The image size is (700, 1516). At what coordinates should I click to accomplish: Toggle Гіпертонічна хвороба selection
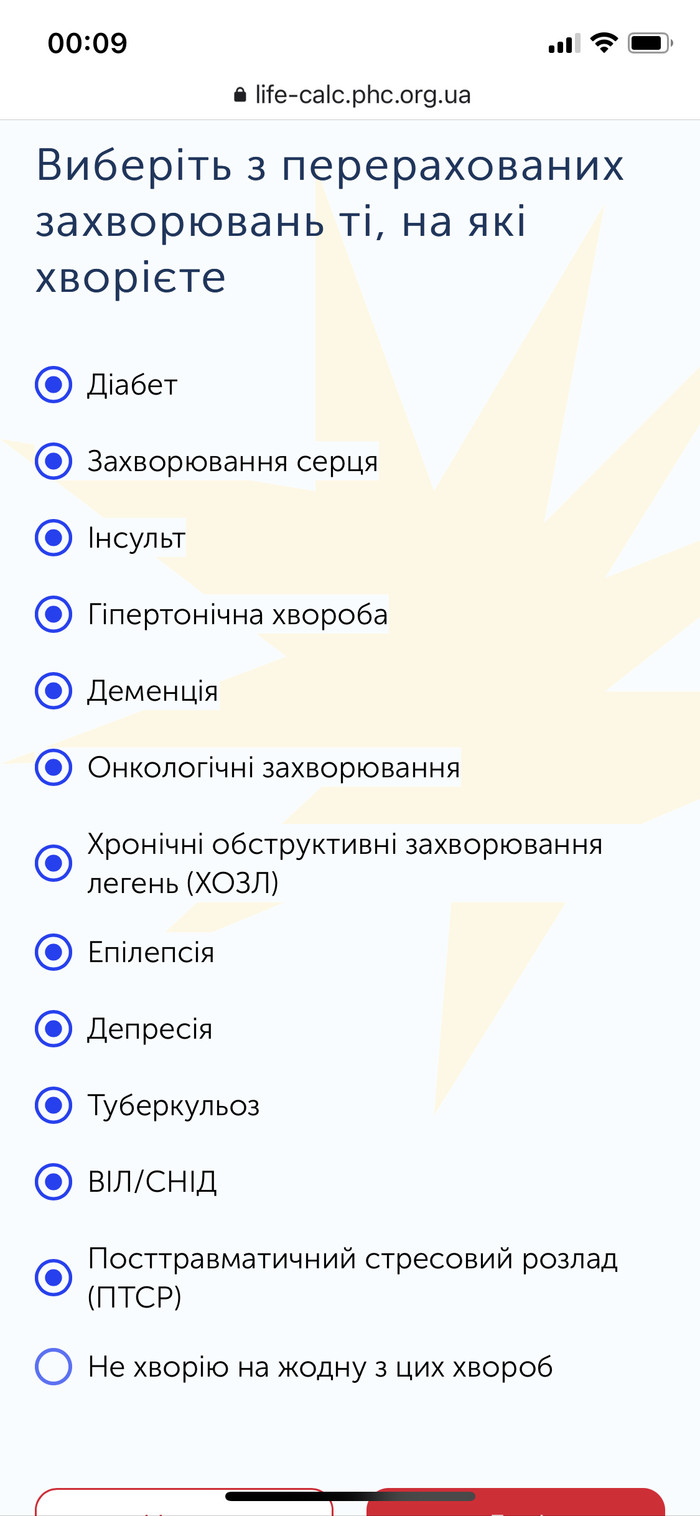(x=54, y=614)
